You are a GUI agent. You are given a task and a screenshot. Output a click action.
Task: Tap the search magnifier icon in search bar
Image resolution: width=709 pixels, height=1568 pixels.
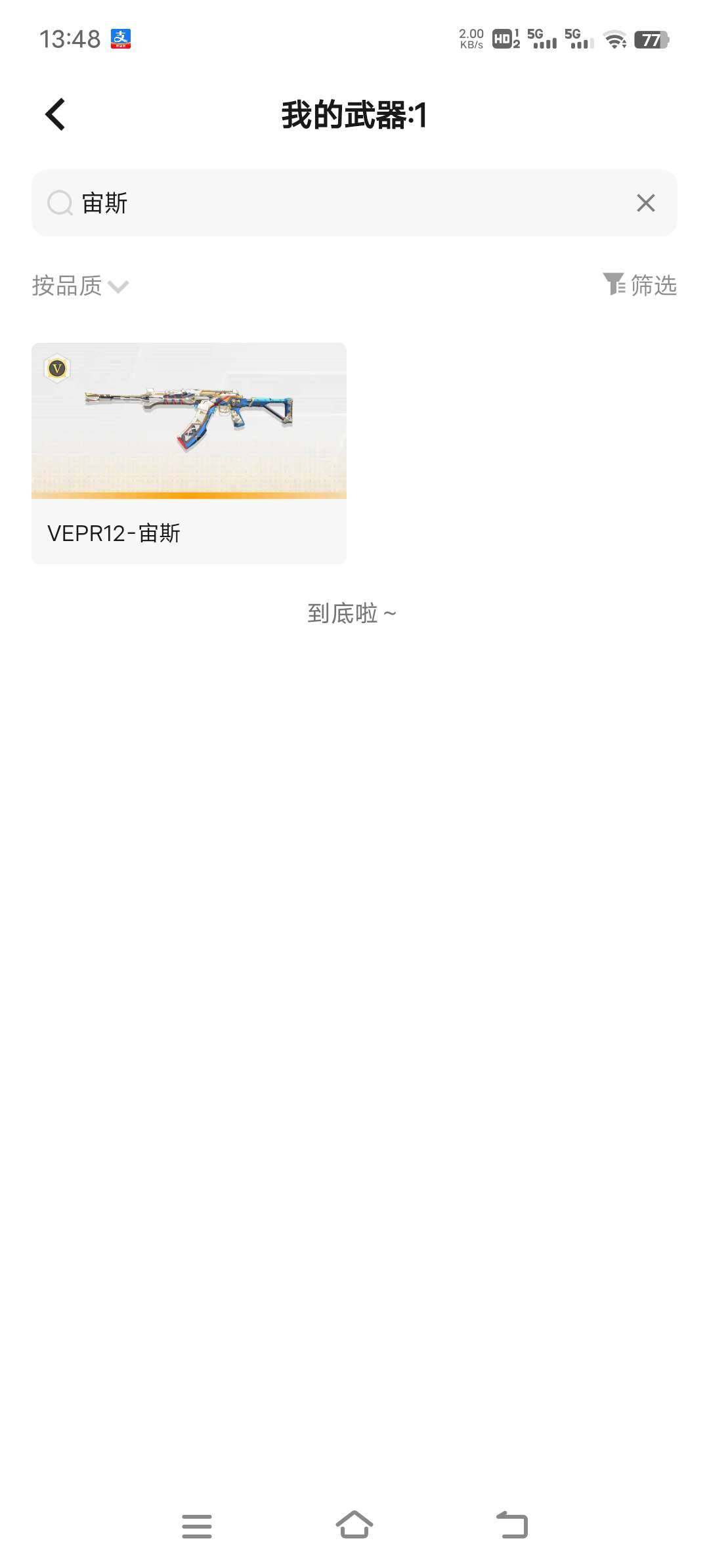pyautogui.click(x=60, y=204)
